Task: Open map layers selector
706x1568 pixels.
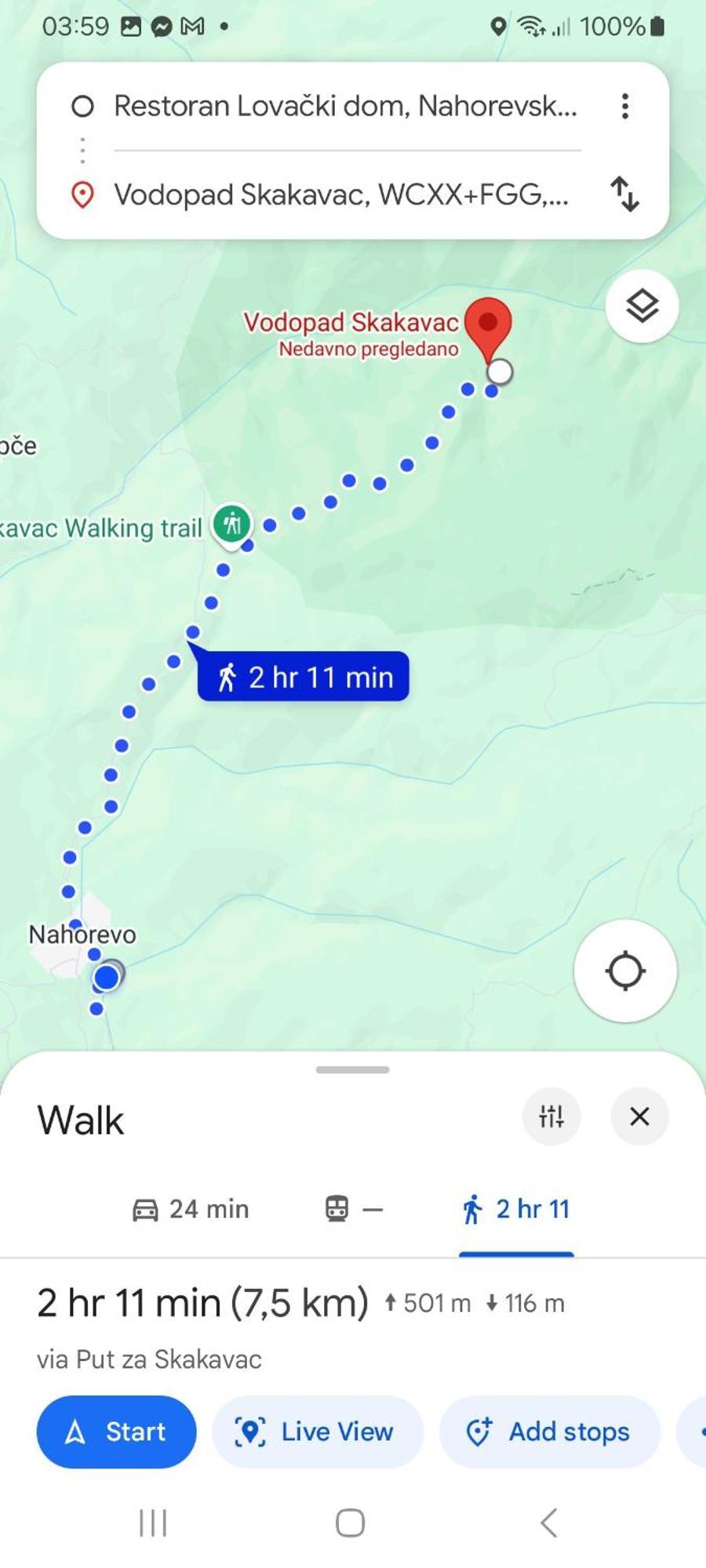Action: (x=642, y=306)
